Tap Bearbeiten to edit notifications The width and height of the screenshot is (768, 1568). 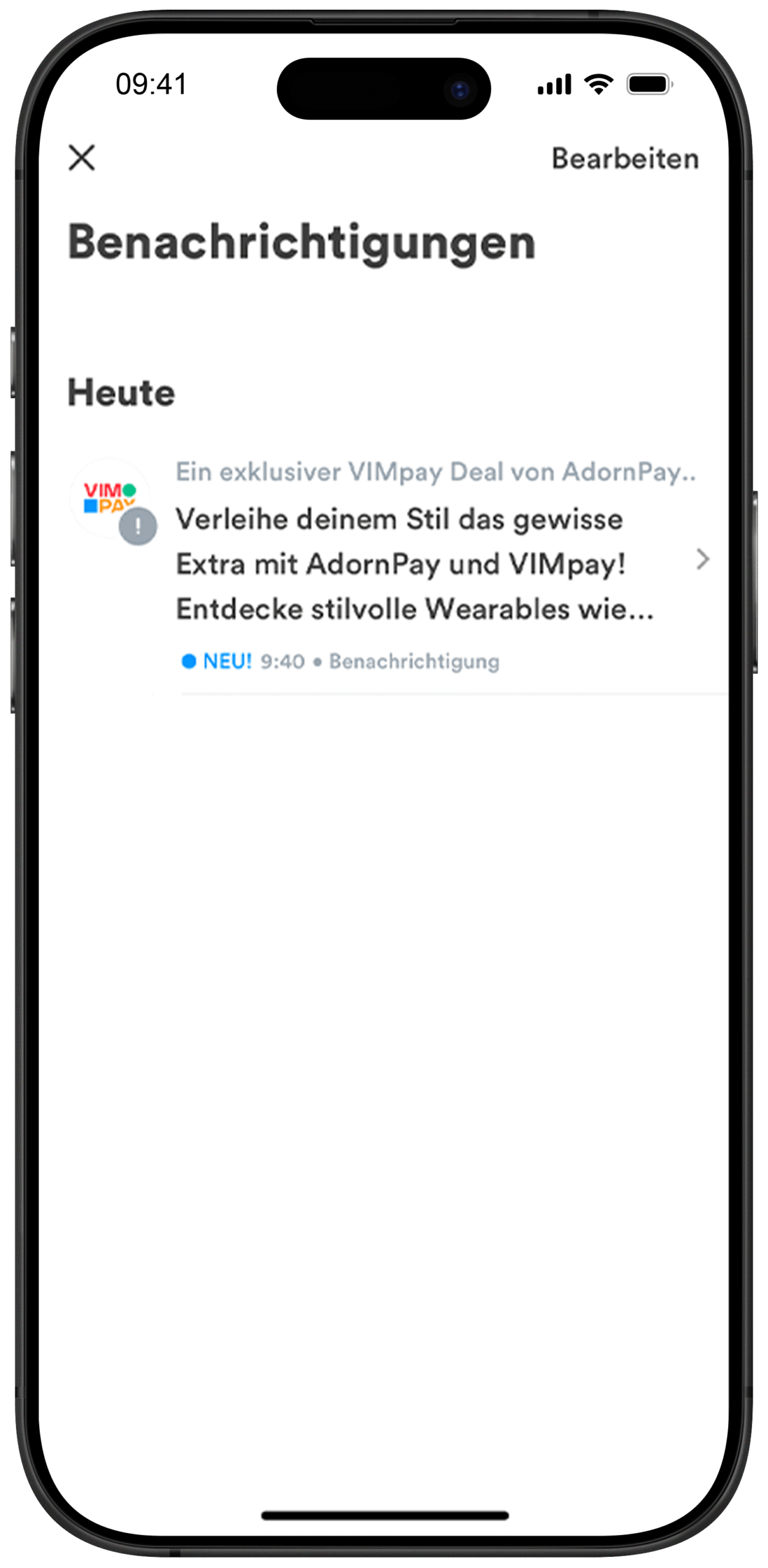[x=625, y=159]
